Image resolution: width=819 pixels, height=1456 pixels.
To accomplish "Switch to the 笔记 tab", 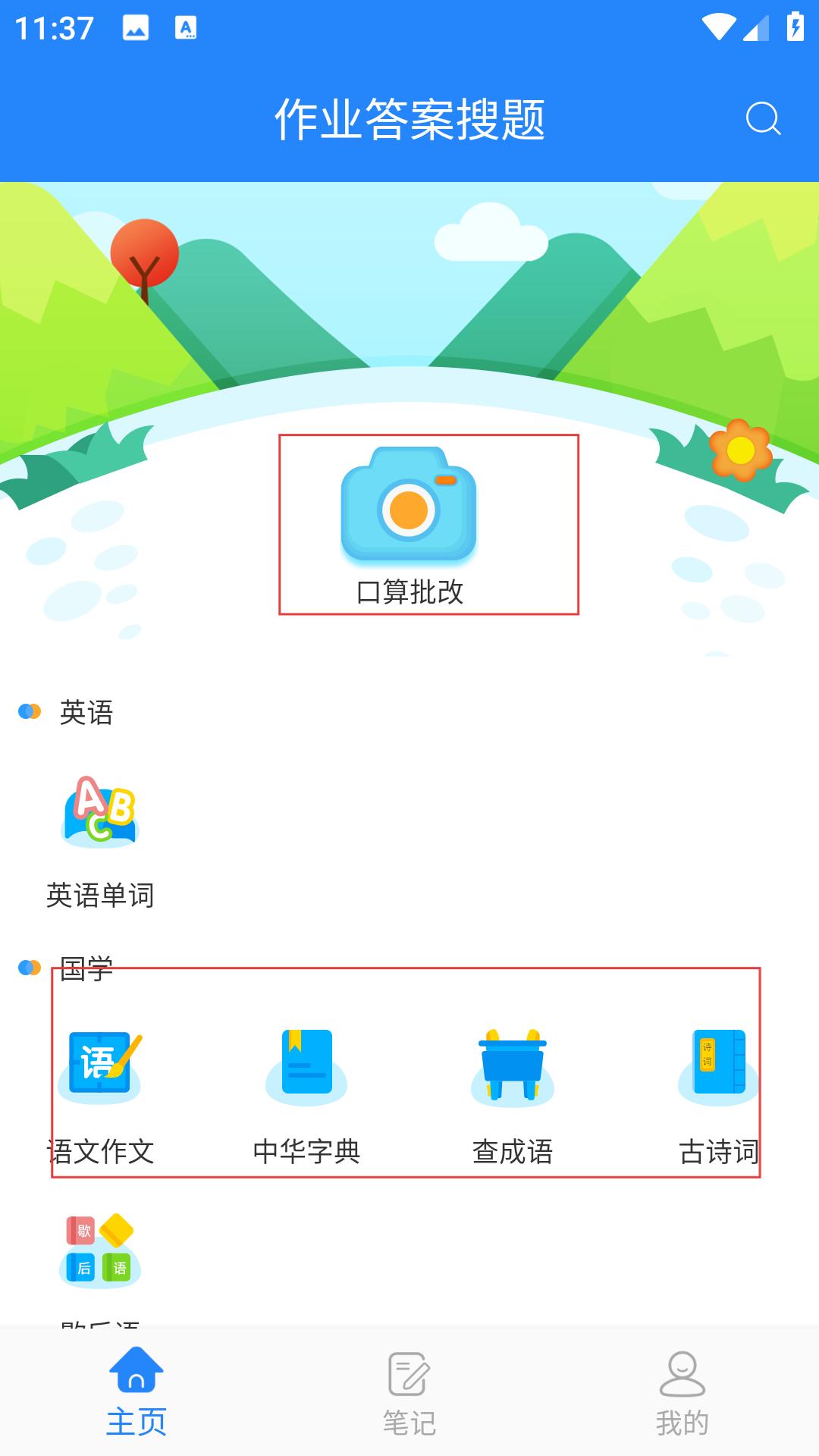I will [409, 1392].
